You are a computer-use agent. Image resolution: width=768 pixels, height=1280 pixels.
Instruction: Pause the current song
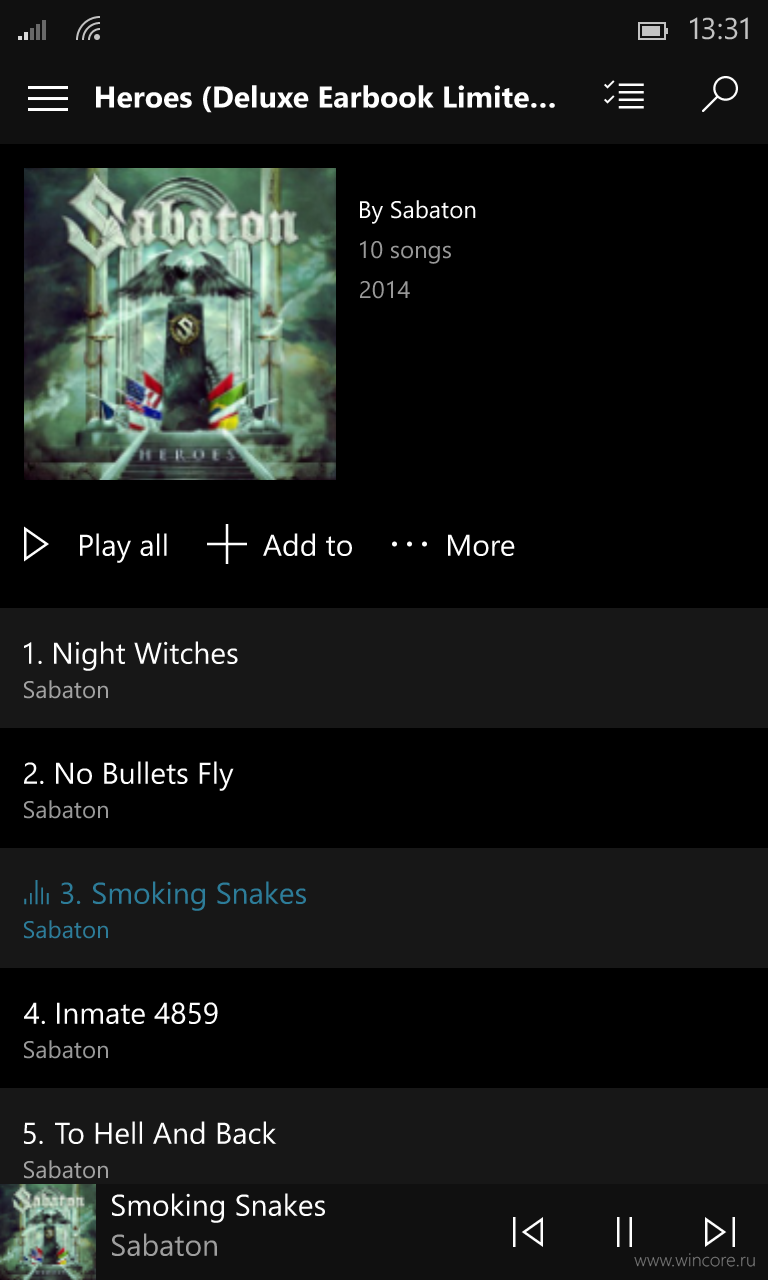coord(624,1232)
